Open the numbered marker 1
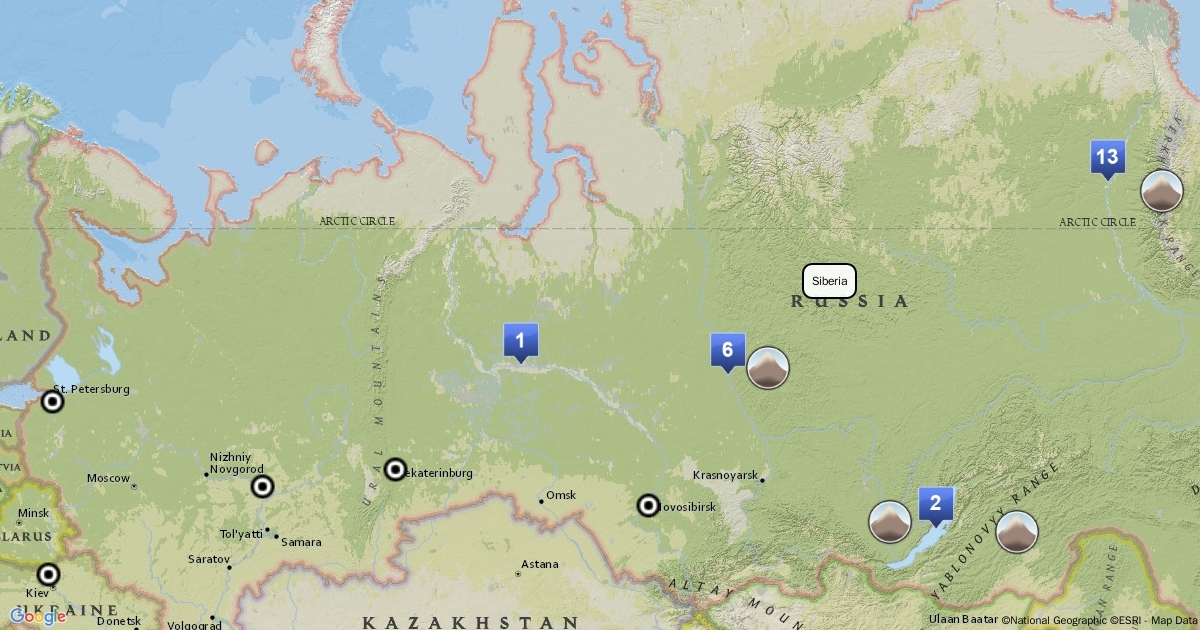Screen dimensions: 1200x630 tap(520, 341)
